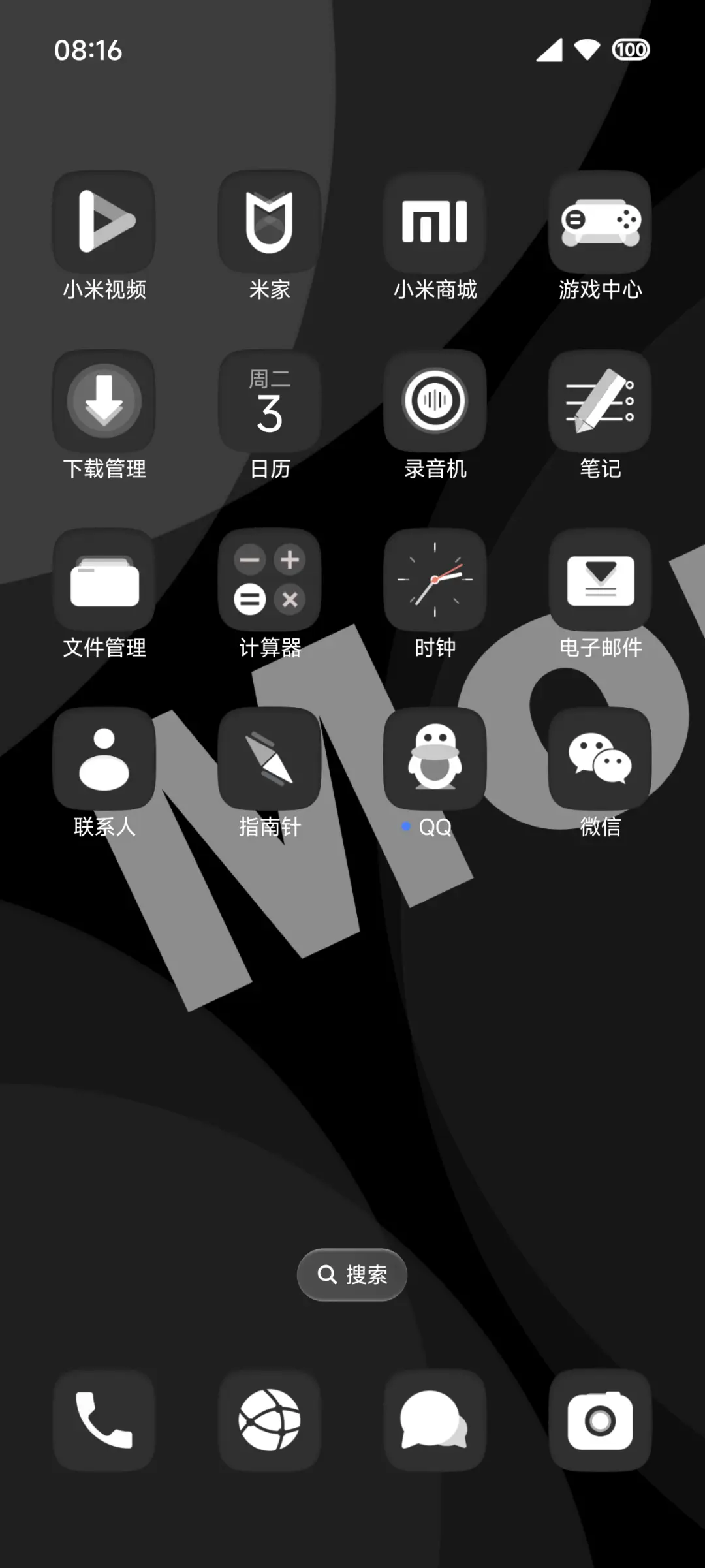This screenshot has width=705, height=1568.
Task: Open the 日历 calendar showing date 3
Action: 270,401
